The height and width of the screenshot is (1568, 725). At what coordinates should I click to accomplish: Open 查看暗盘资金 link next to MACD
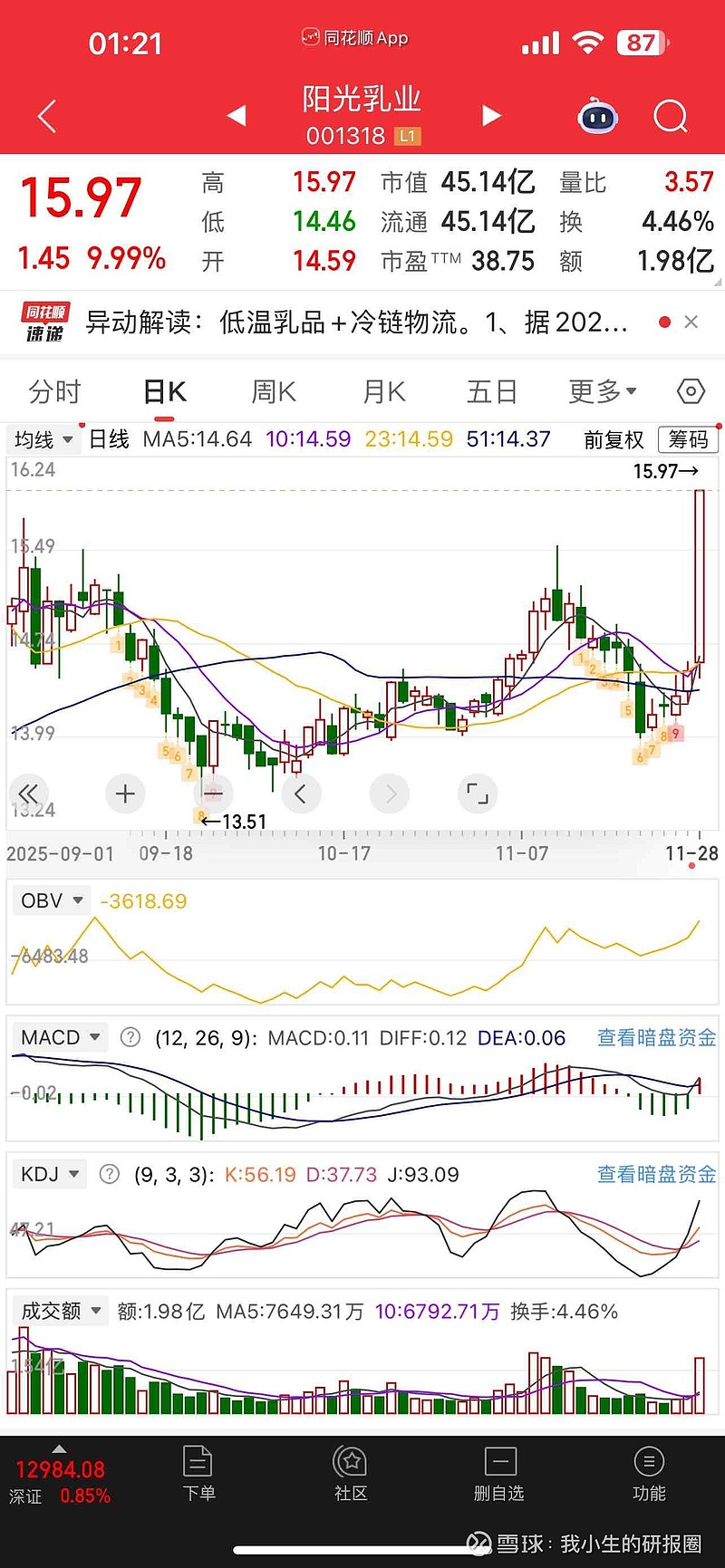[x=654, y=1038]
